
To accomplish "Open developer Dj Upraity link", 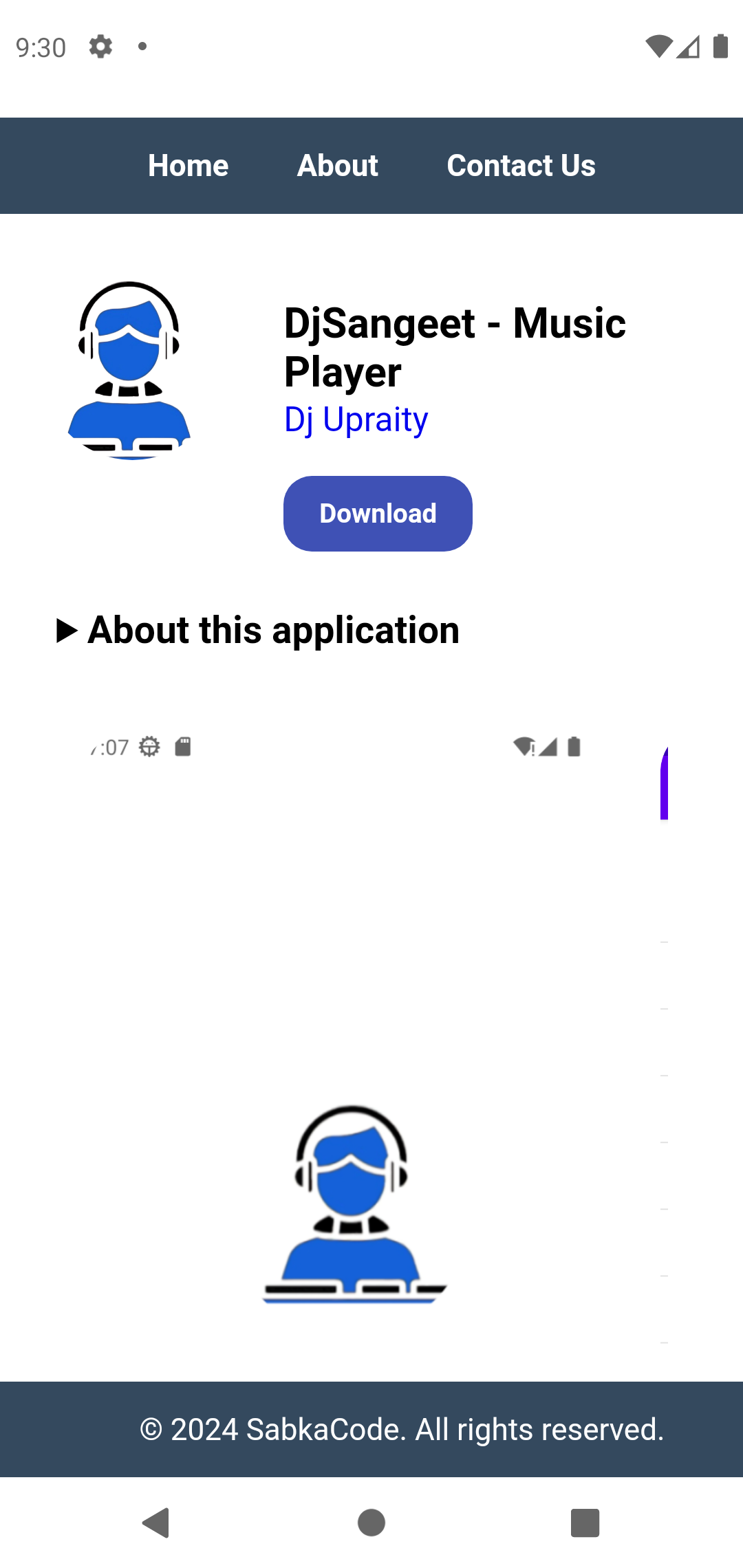I will point(356,420).
